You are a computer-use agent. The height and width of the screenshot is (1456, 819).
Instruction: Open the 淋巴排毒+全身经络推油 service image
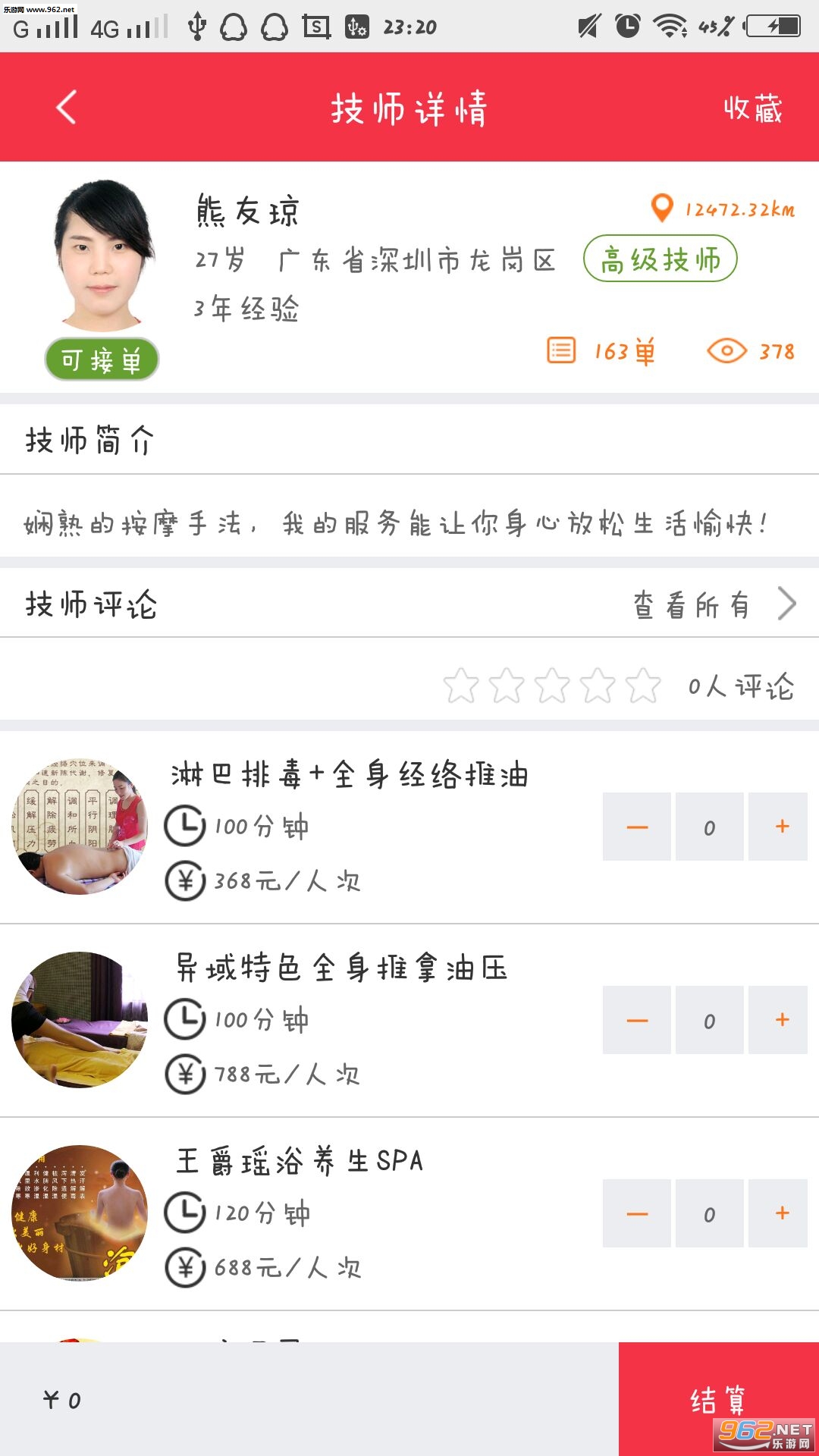[x=80, y=827]
